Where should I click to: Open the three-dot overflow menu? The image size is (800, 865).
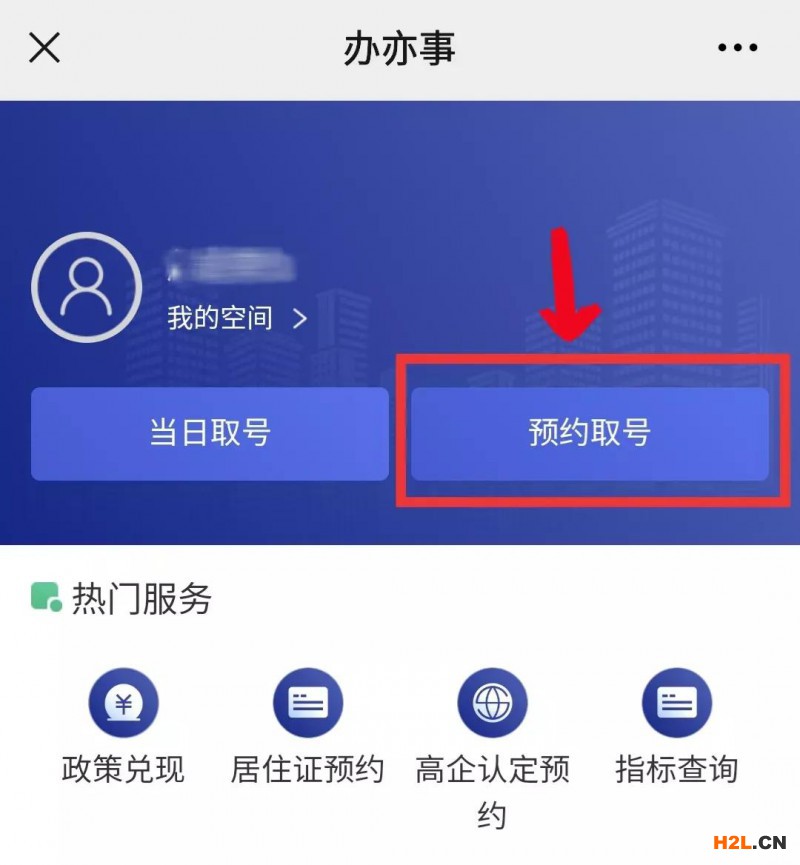tap(738, 48)
